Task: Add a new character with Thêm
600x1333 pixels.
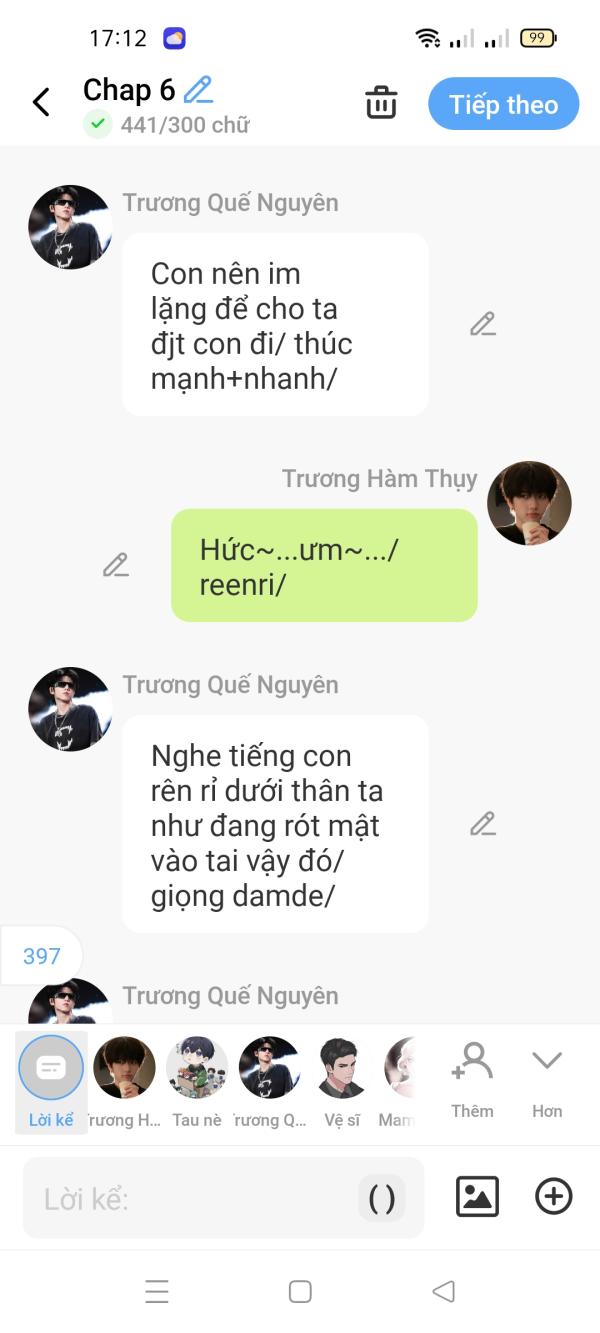Action: [472, 1080]
